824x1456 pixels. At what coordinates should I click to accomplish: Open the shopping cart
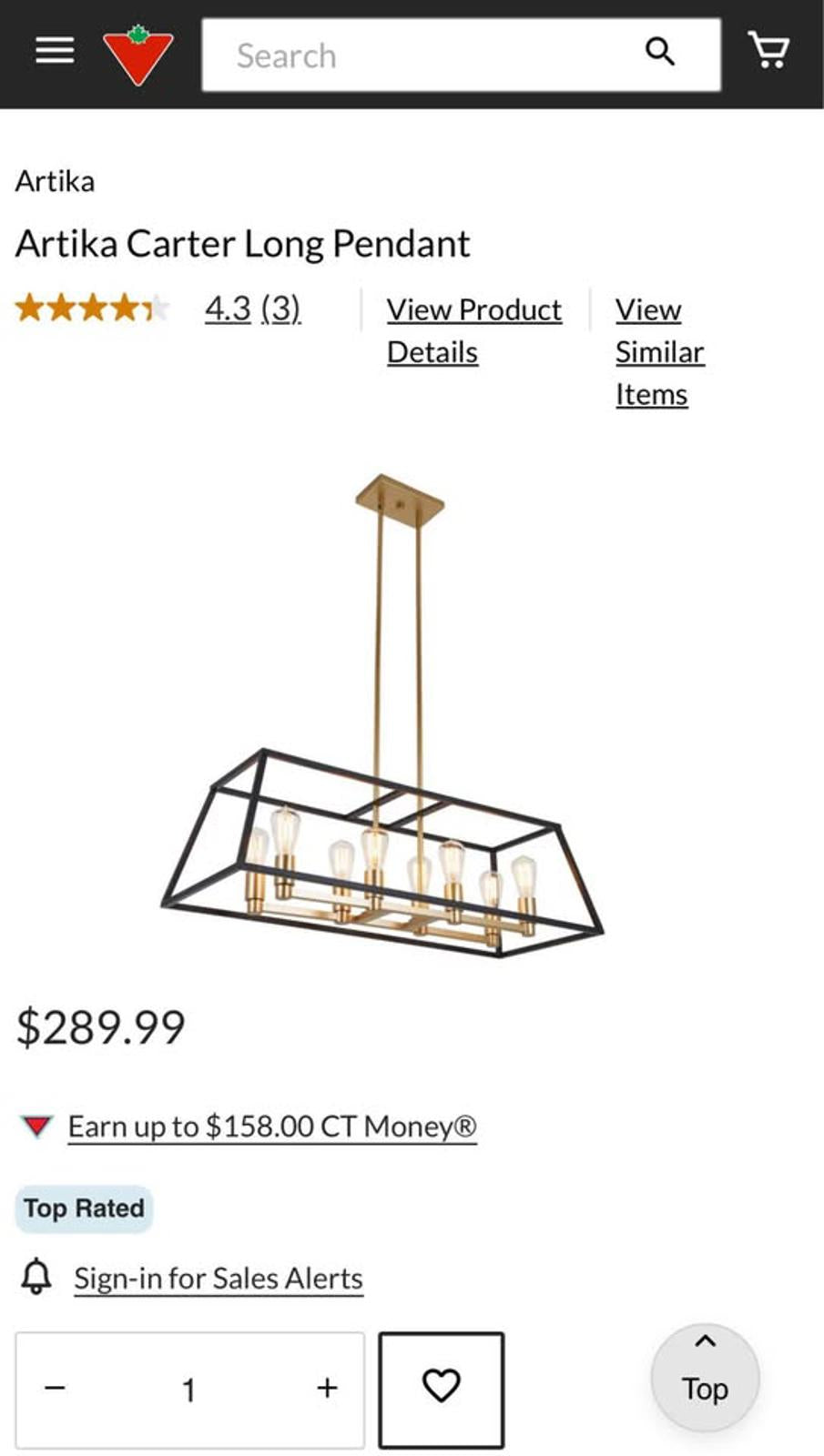point(769,51)
